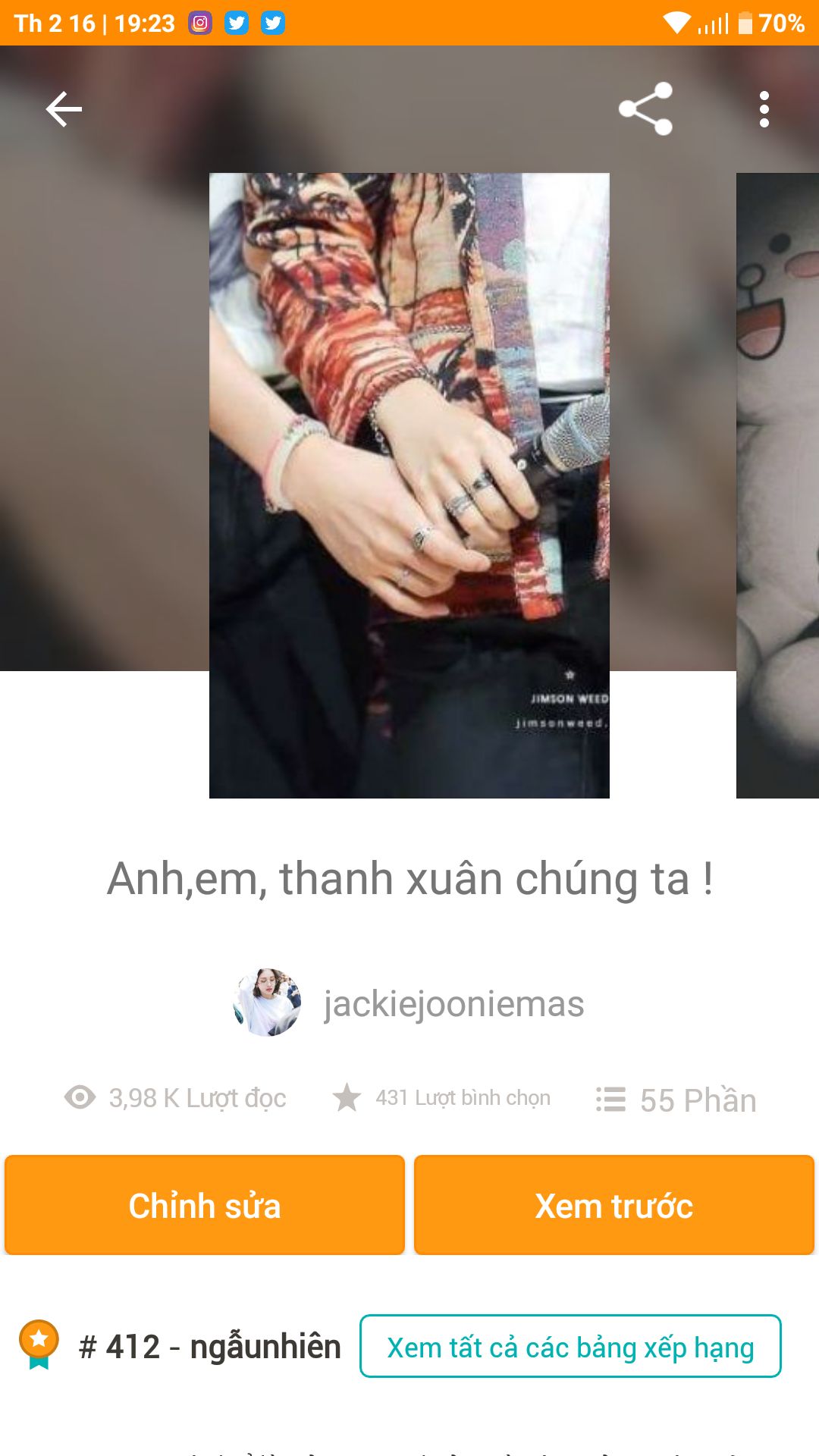Go back using the arrow icon
Image resolution: width=819 pixels, height=1456 pixels.
(64, 109)
